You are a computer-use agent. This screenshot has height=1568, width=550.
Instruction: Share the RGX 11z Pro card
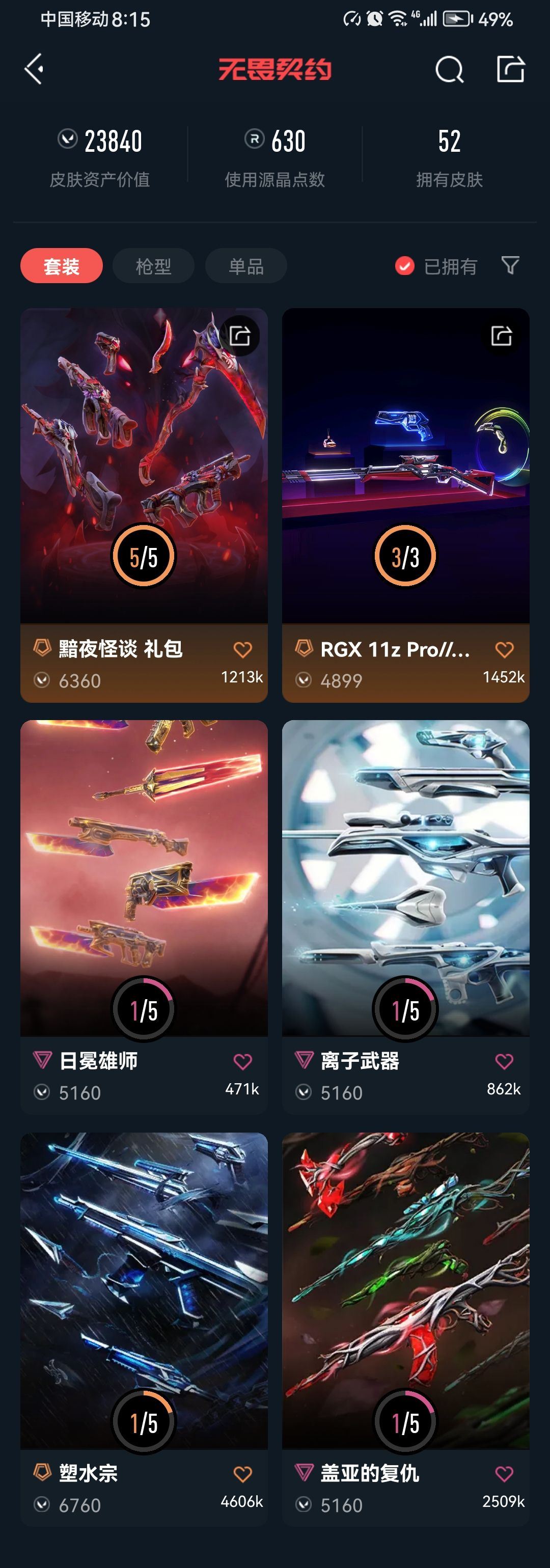coord(501,336)
